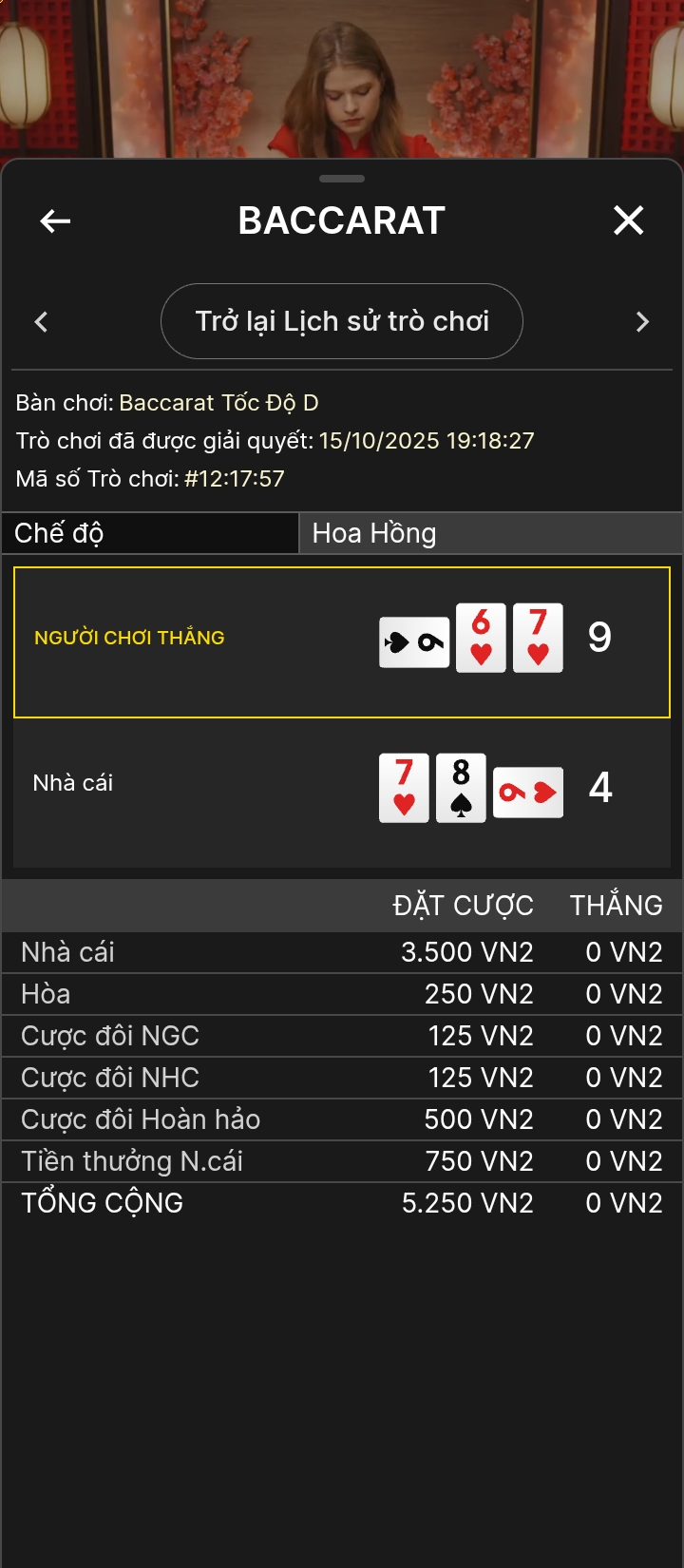Tap Trở lại Lịch sử trò chơi

[x=342, y=321]
